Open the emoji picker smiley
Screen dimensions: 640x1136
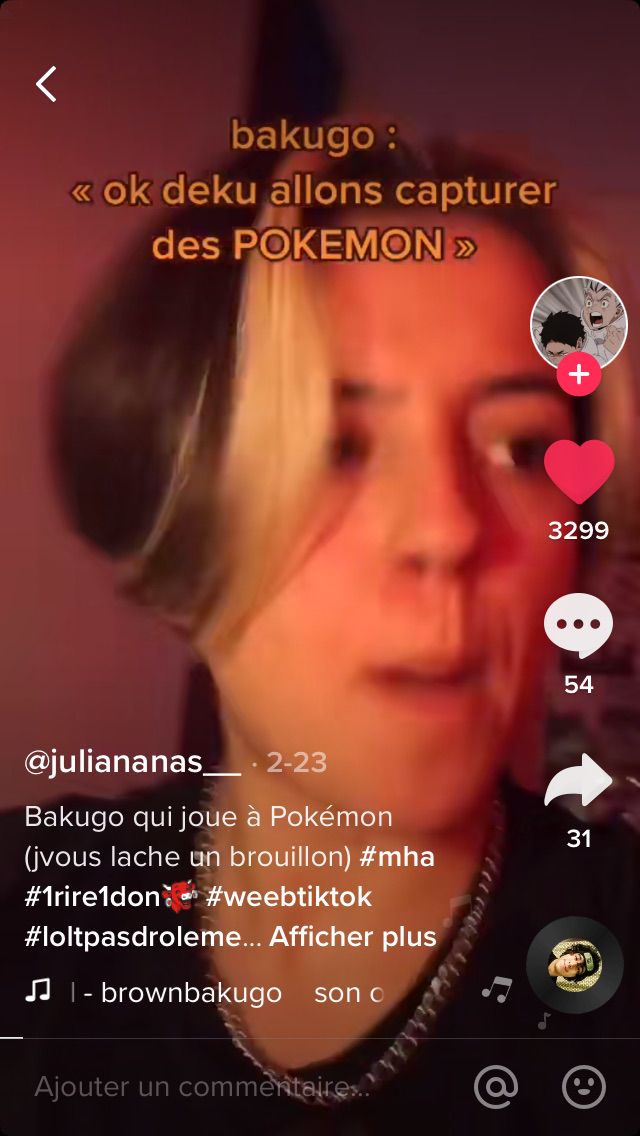[583, 1087]
